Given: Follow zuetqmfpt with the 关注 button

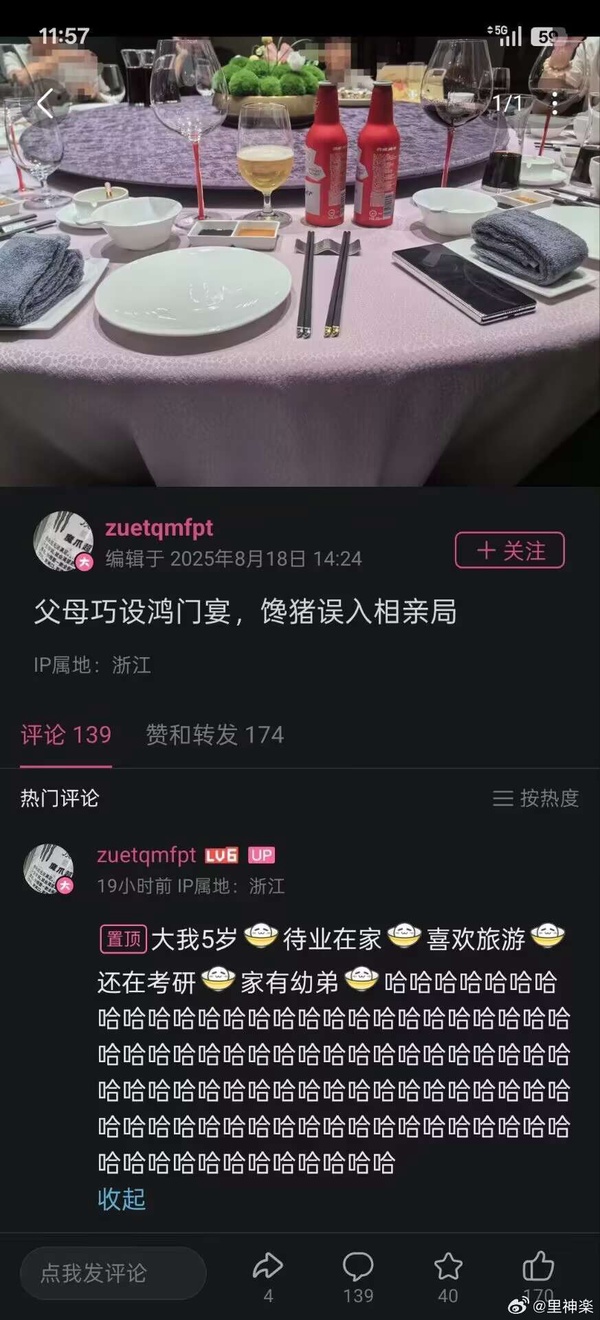Looking at the screenshot, I should (x=509, y=551).
